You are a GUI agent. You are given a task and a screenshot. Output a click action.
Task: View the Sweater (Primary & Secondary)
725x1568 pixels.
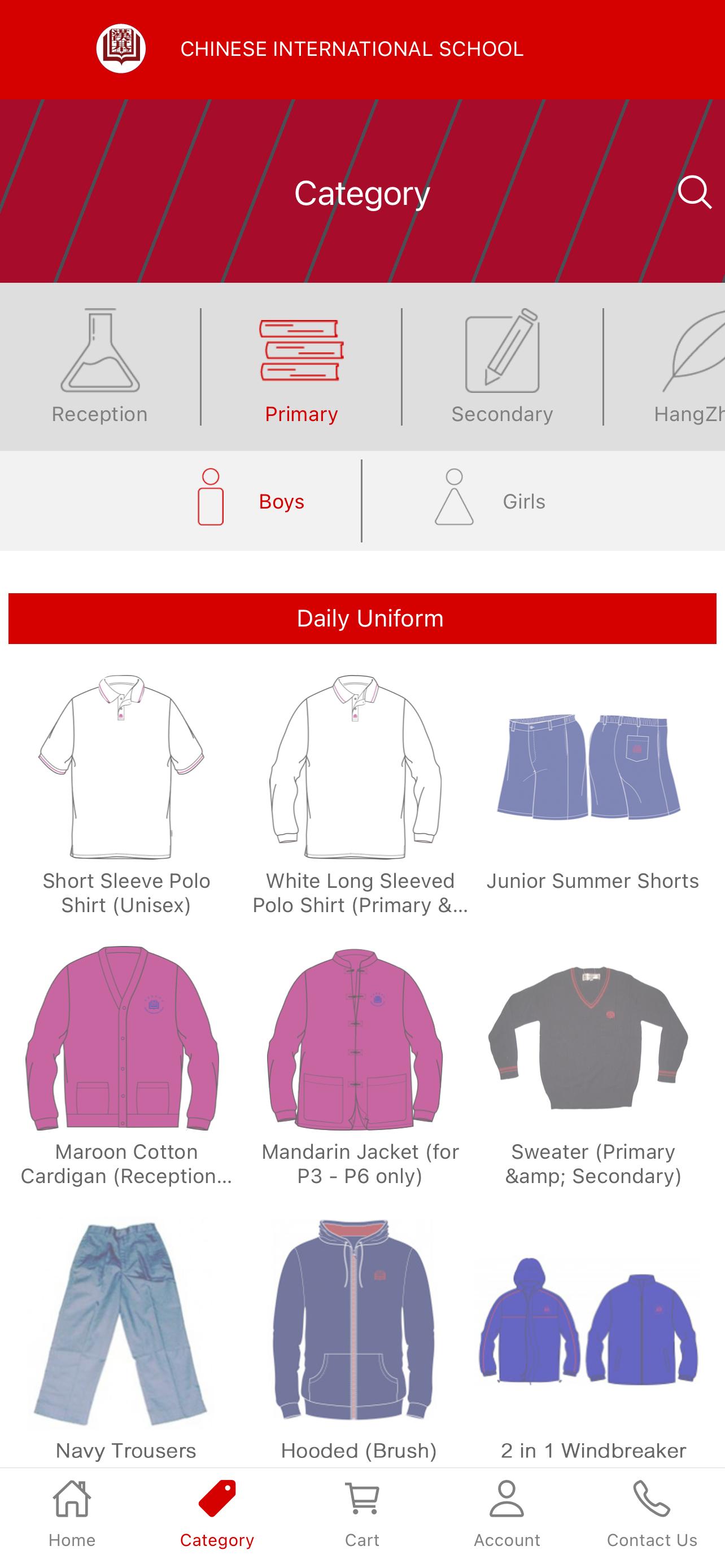[592, 1065]
